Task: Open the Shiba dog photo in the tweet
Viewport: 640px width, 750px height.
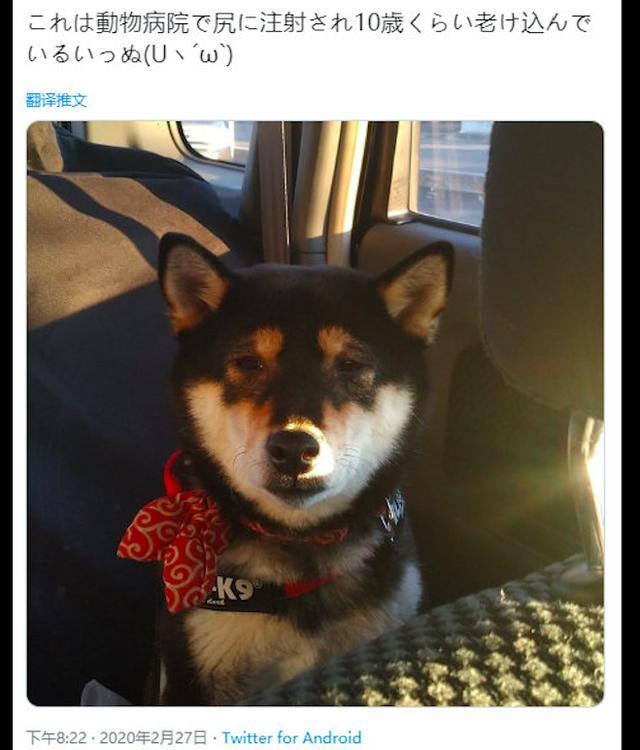Action: click(315, 413)
